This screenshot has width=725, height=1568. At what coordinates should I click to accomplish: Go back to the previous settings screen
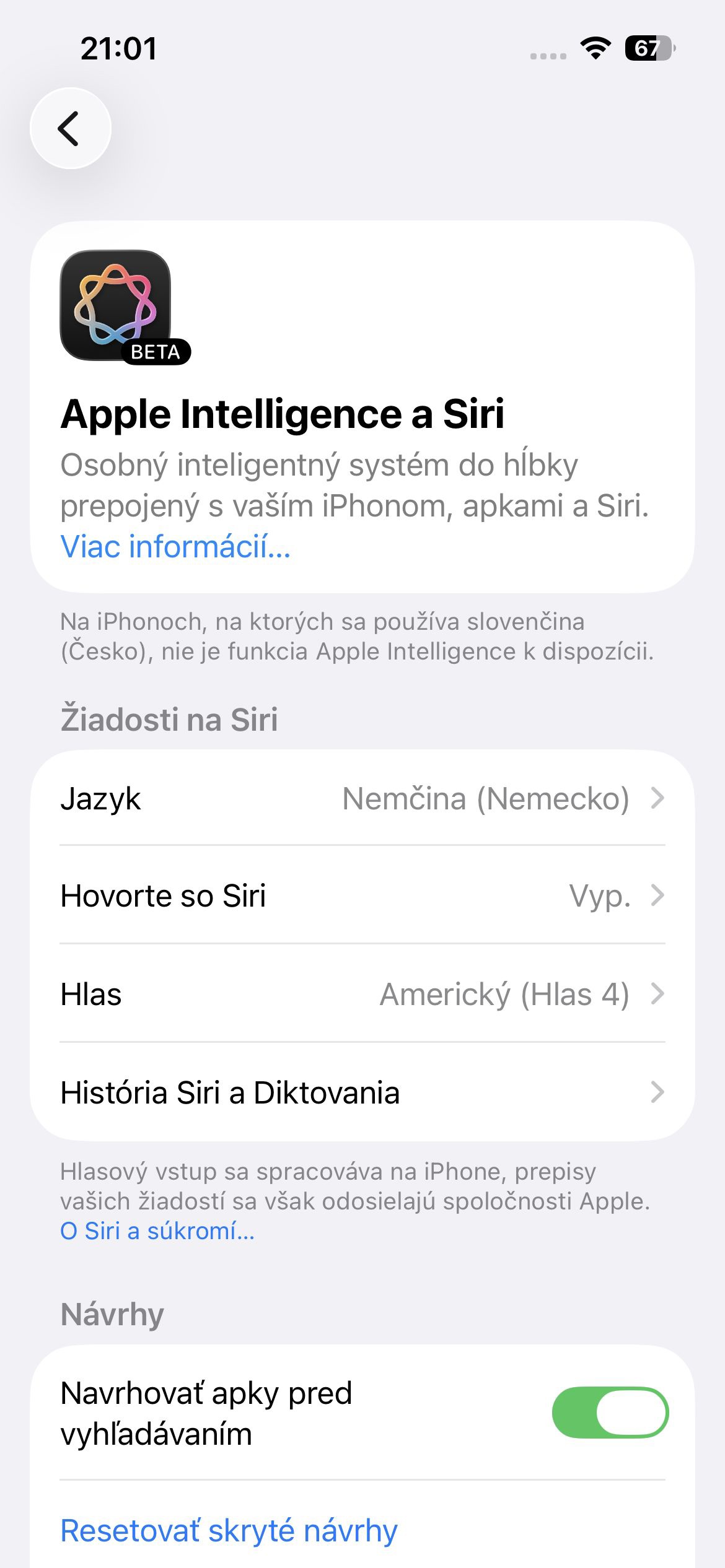[x=71, y=128]
